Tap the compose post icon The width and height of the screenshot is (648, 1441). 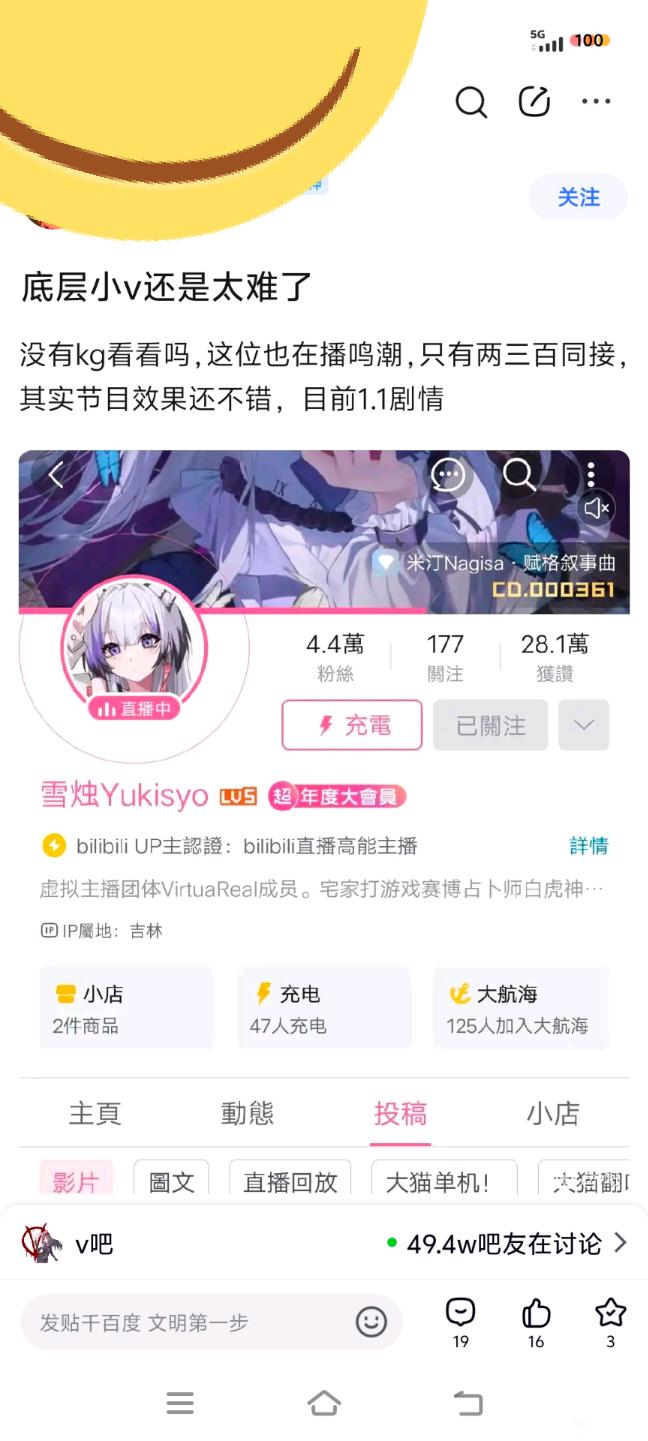(x=534, y=101)
